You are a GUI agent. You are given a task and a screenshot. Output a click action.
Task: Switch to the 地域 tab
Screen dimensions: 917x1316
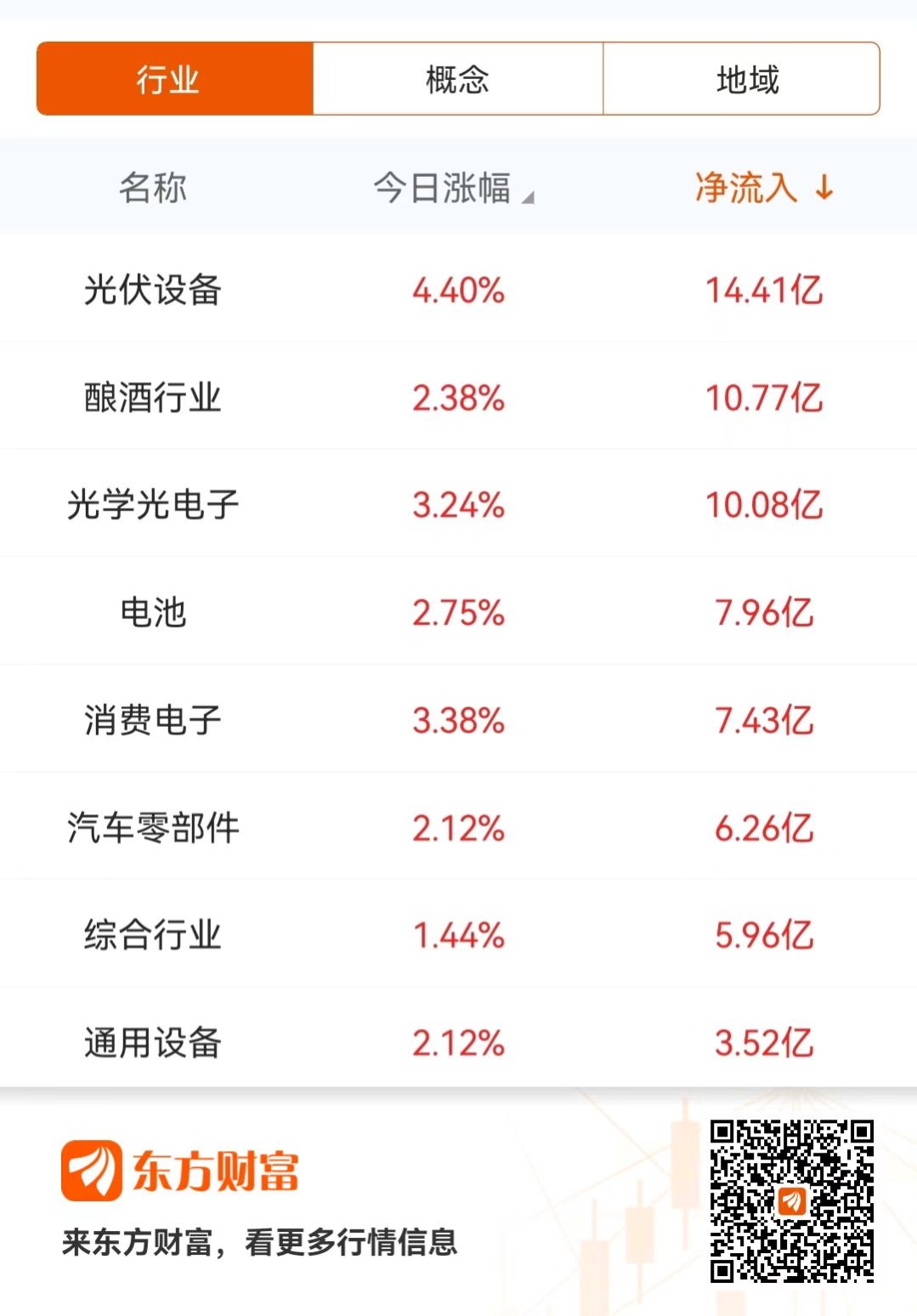(746, 79)
